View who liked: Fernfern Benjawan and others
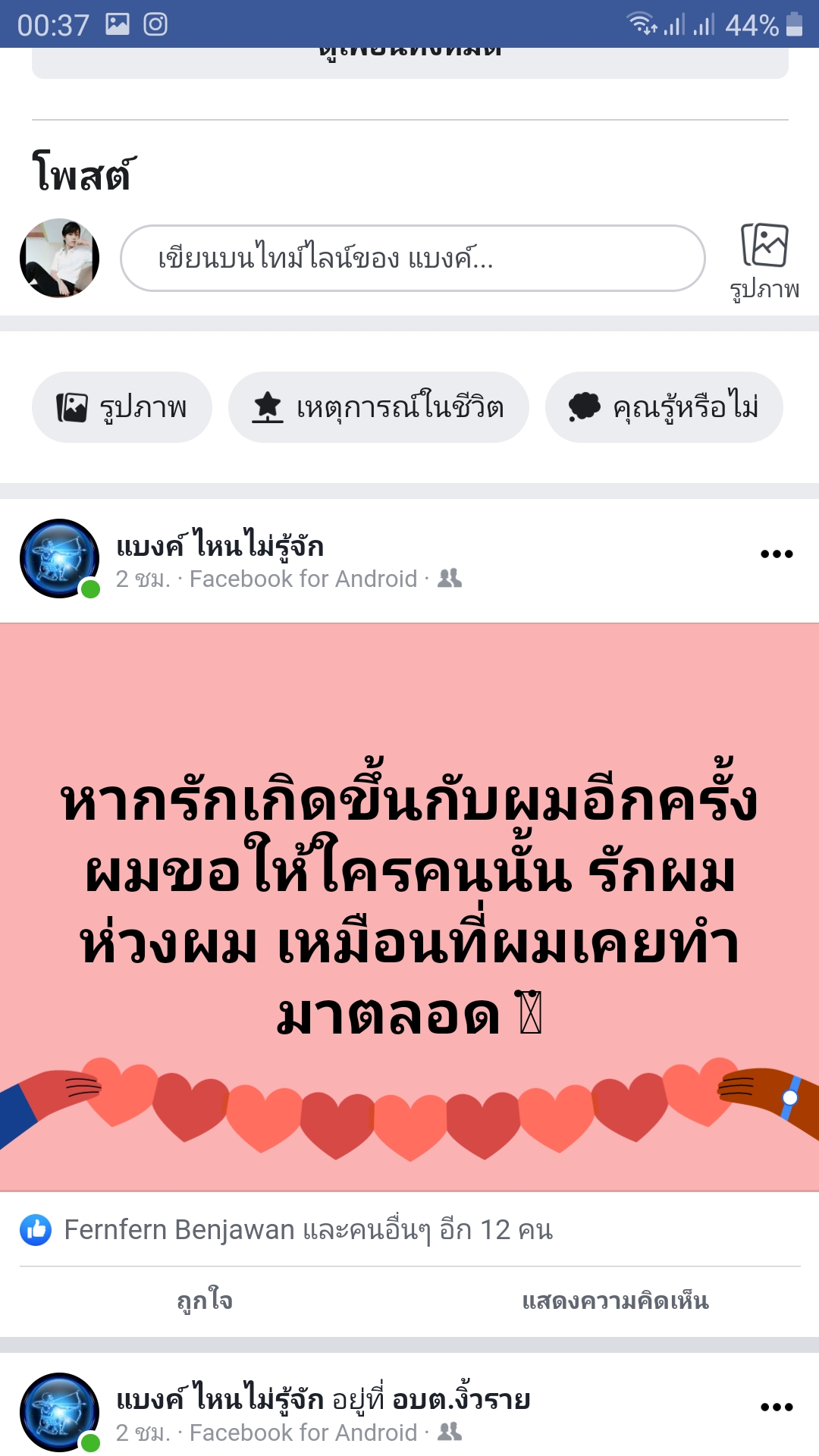 pos(308,1230)
